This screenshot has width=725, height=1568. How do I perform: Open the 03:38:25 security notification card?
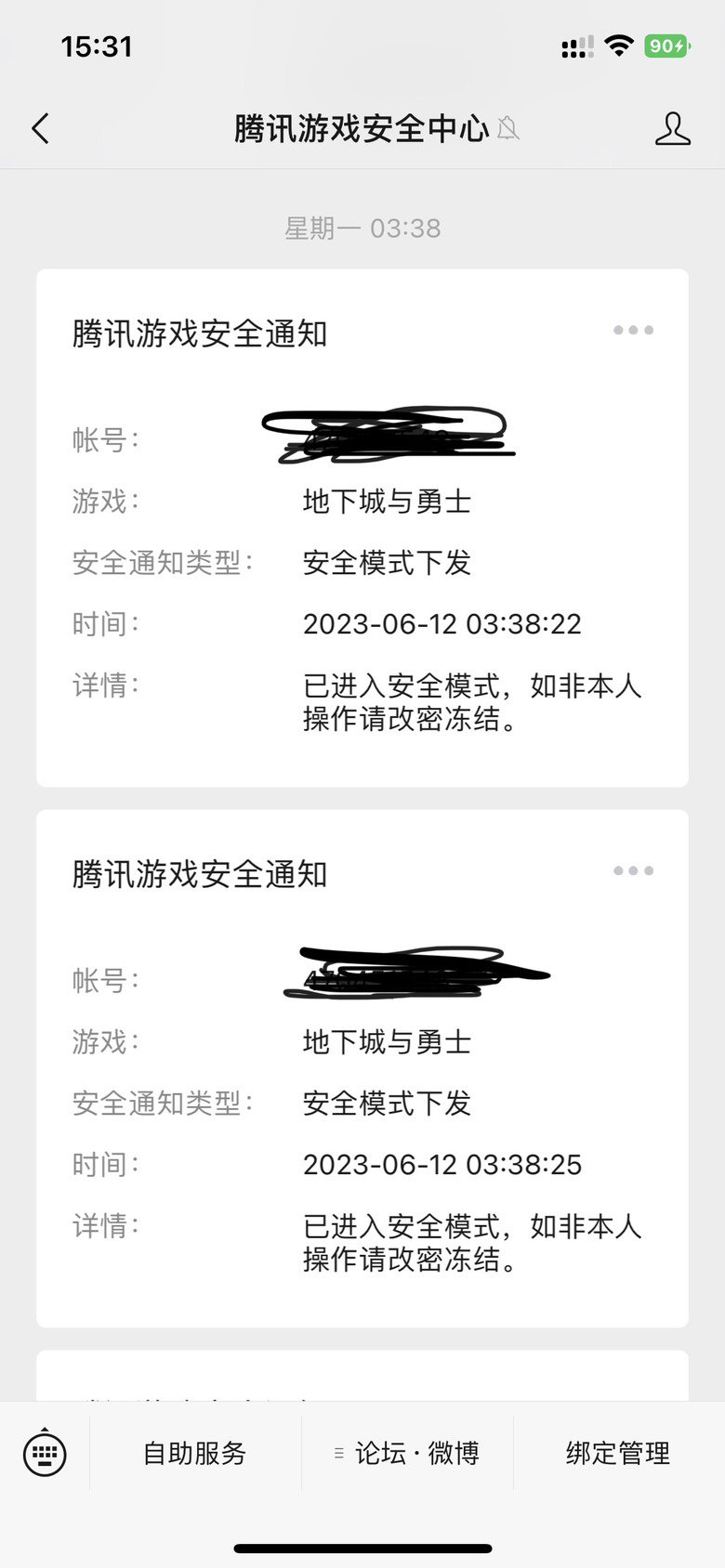[x=362, y=1068]
